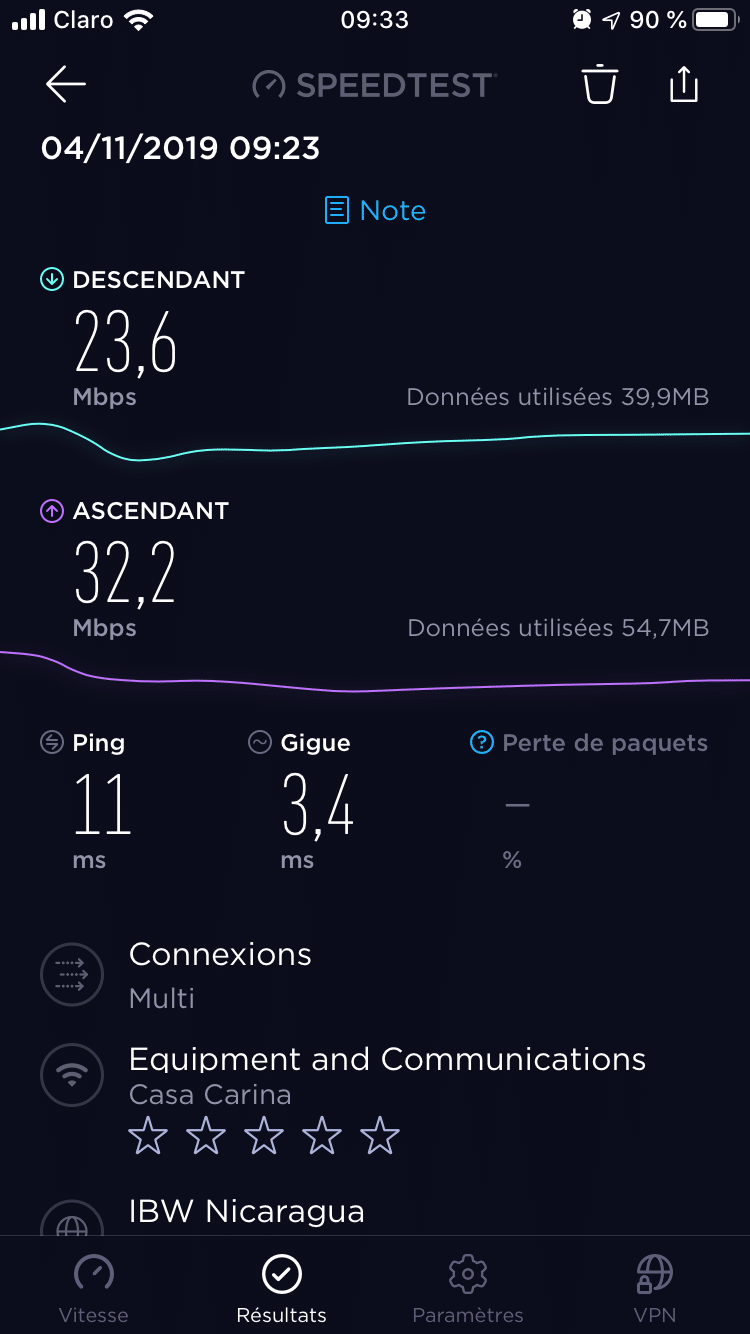The height and width of the screenshot is (1334, 750).
Task: Switch to the VPN tab
Action: 655,1289
